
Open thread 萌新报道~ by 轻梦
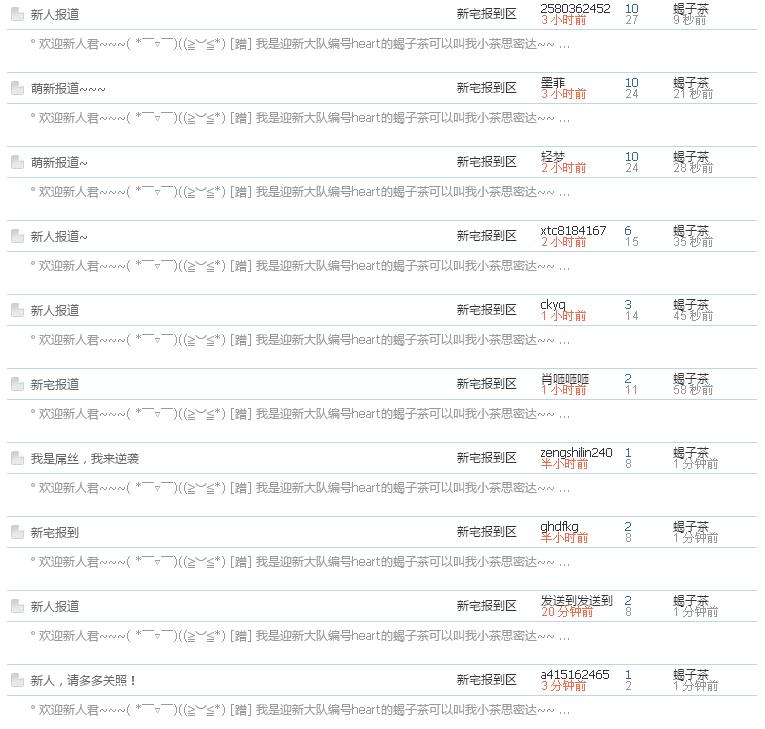(x=59, y=163)
